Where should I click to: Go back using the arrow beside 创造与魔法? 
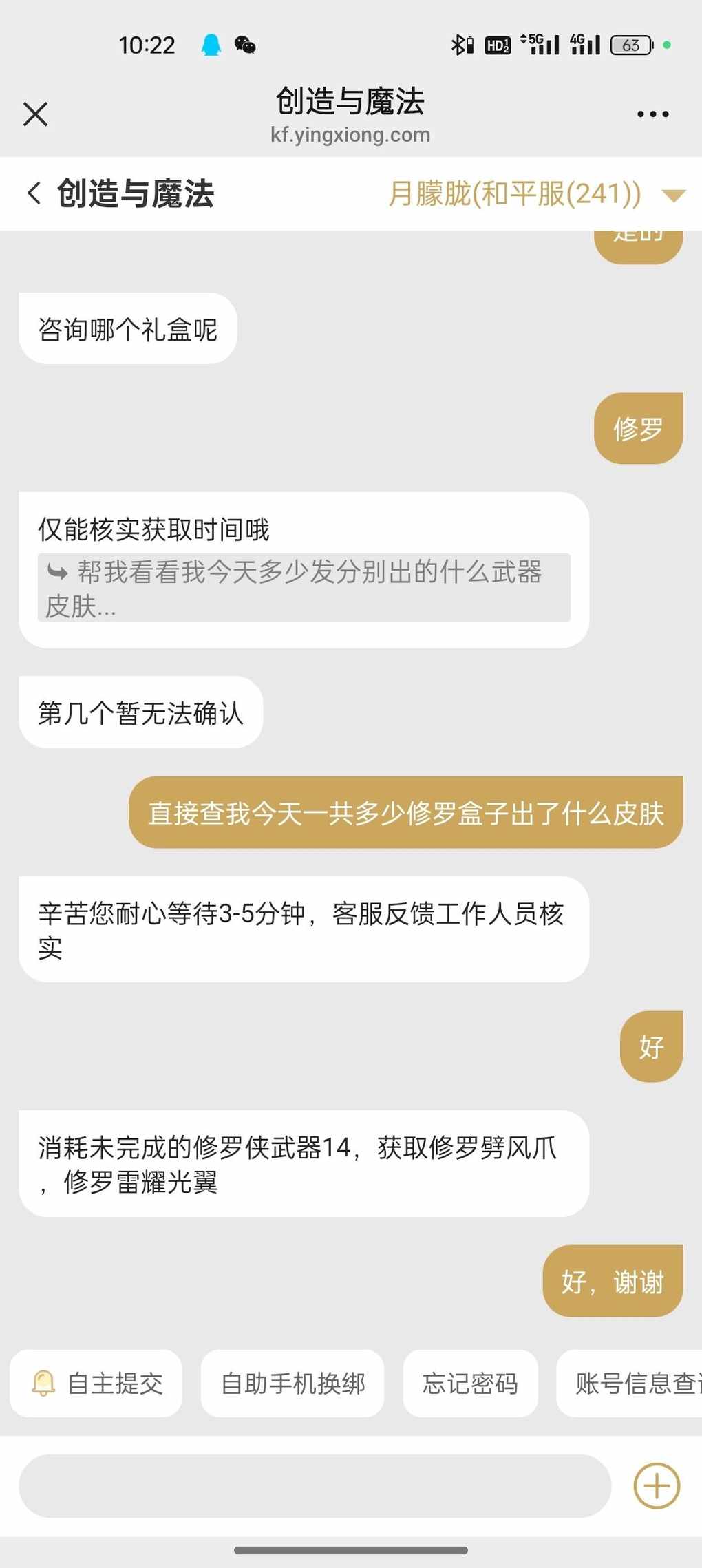pyautogui.click(x=34, y=193)
